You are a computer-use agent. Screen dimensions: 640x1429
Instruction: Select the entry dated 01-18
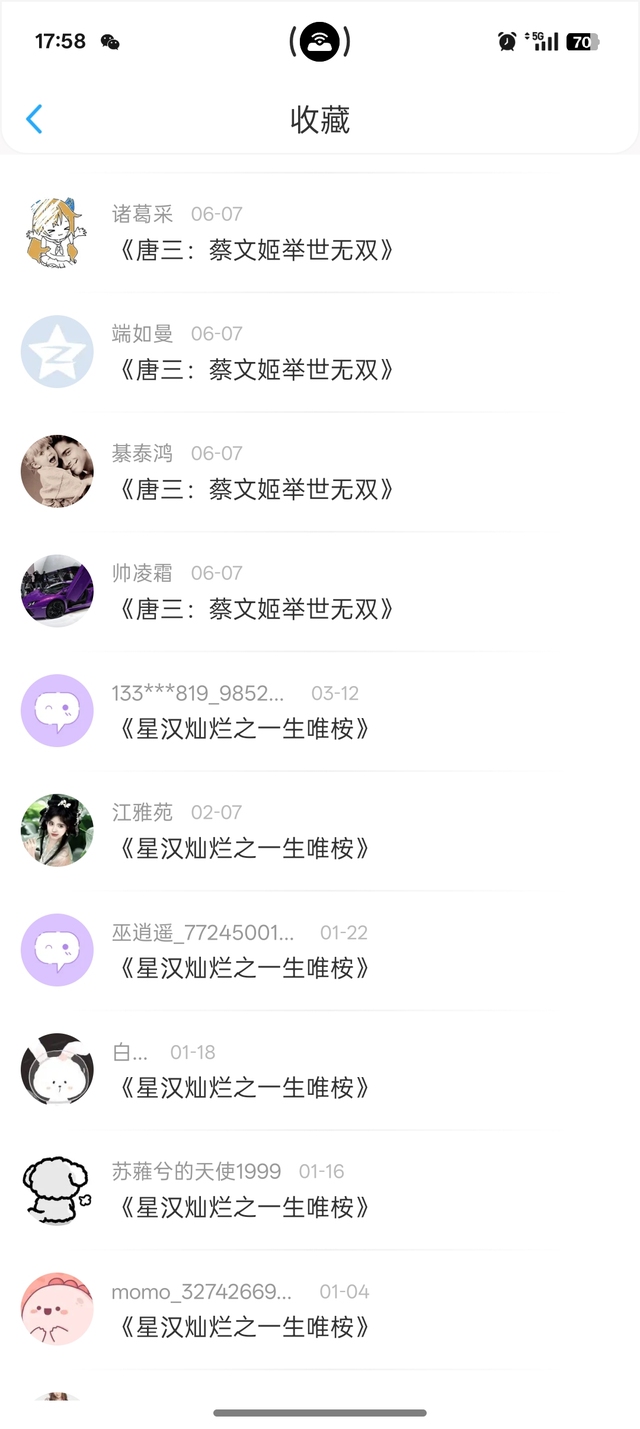coord(245,1088)
